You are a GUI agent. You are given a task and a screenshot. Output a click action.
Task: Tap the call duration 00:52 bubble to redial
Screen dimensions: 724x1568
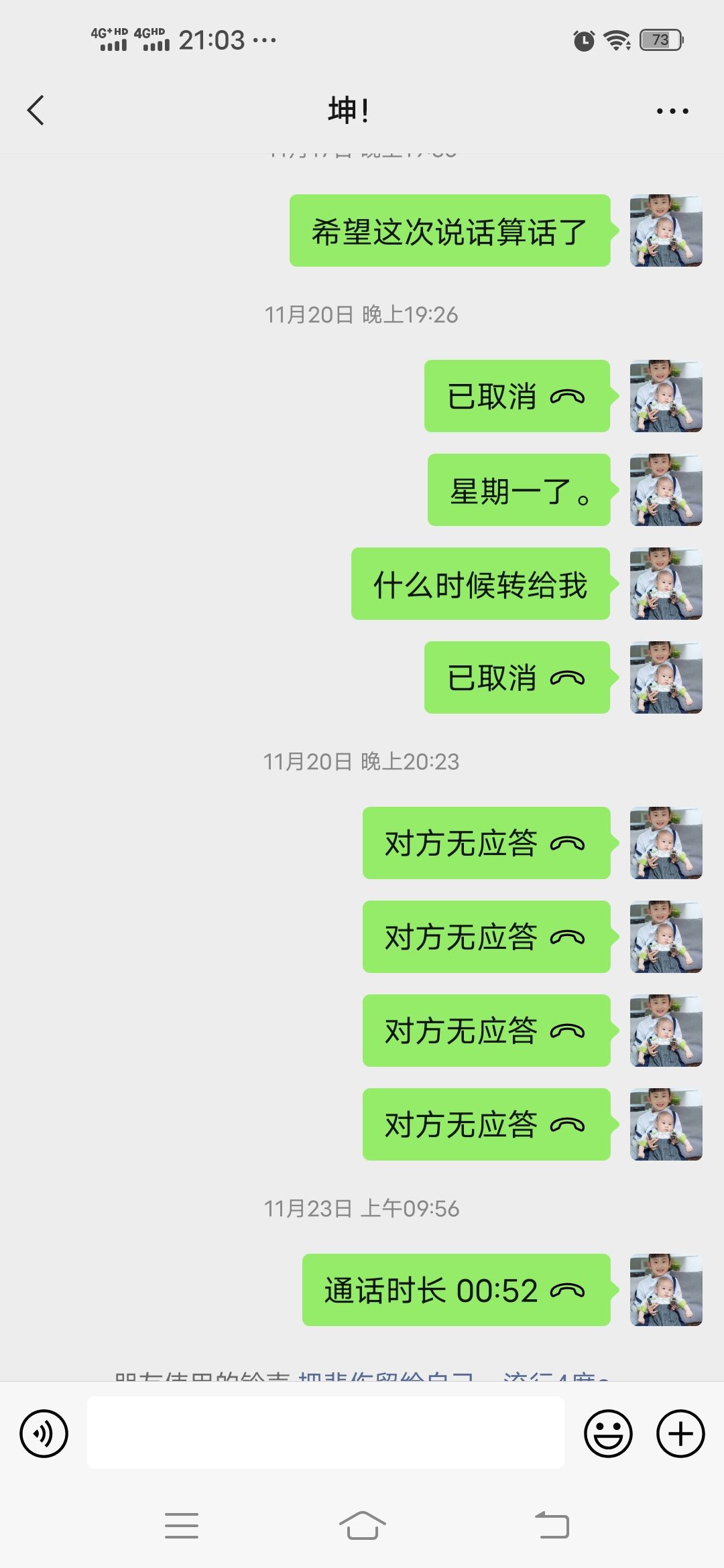tap(456, 1290)
